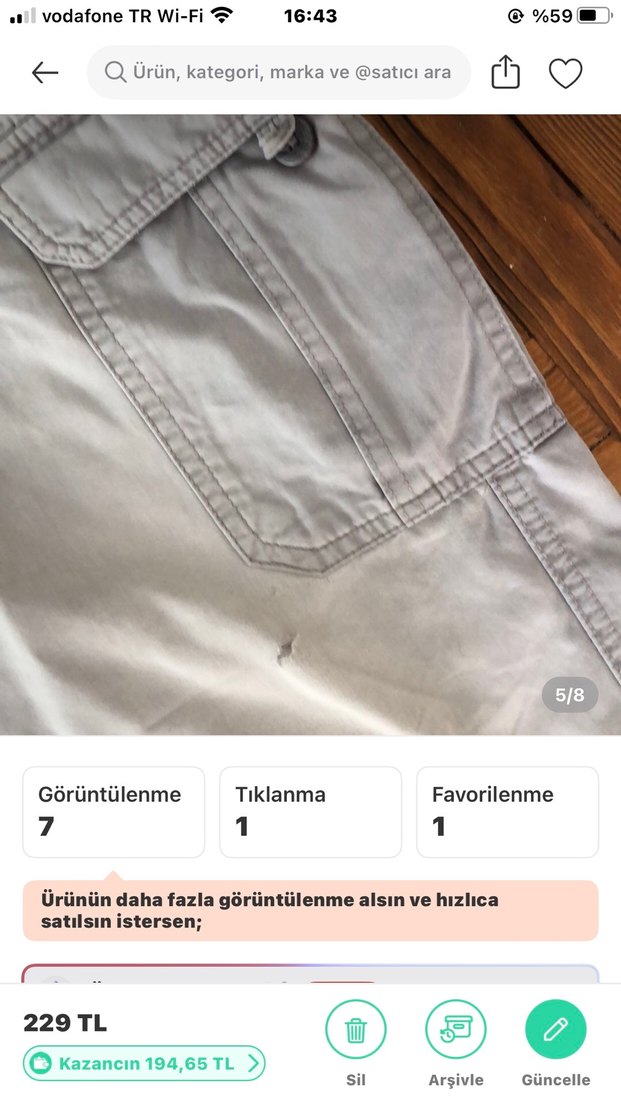
Task: Open Kazancın 194,65 TL earnings details
Action: tap(144, 1063)
